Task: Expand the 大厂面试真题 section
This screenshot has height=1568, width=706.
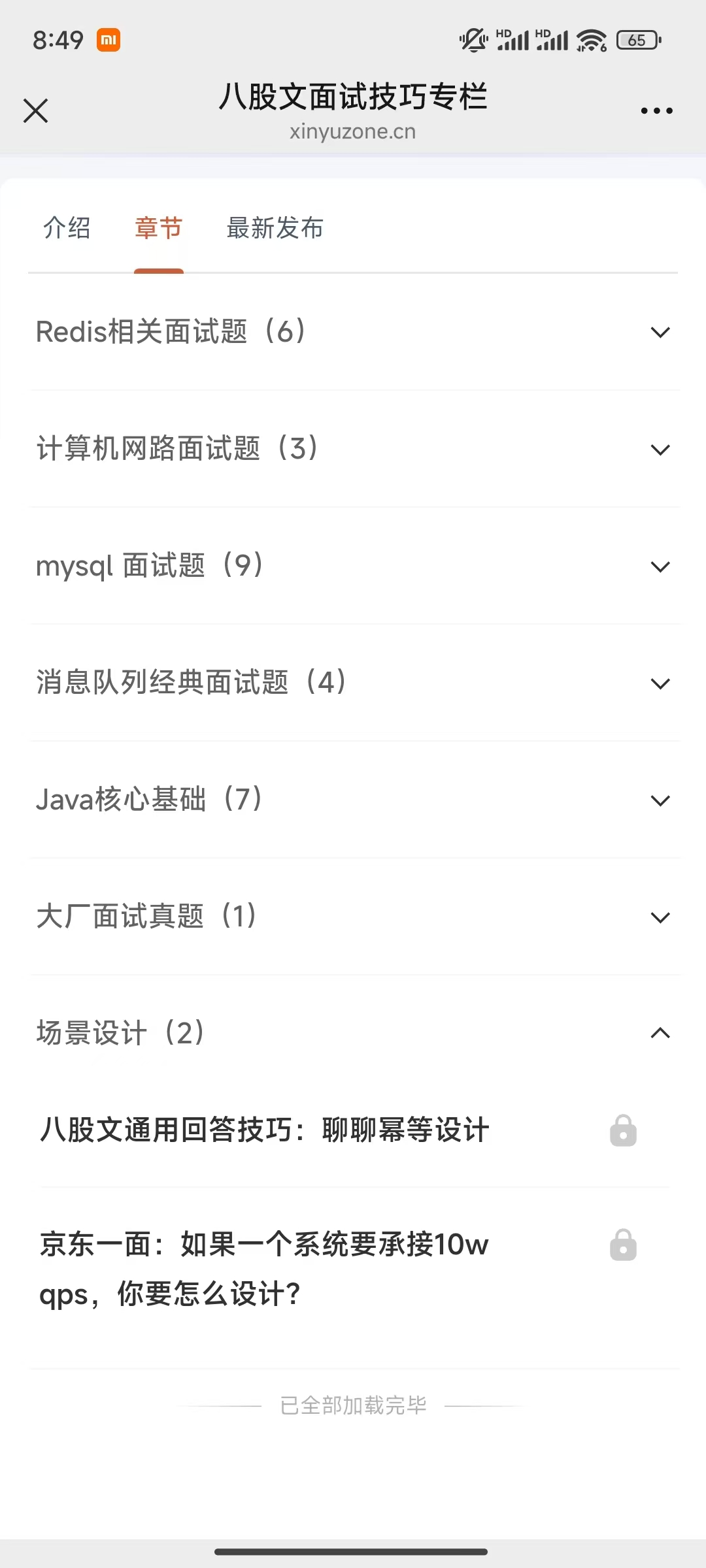Action: click(353, 917)
